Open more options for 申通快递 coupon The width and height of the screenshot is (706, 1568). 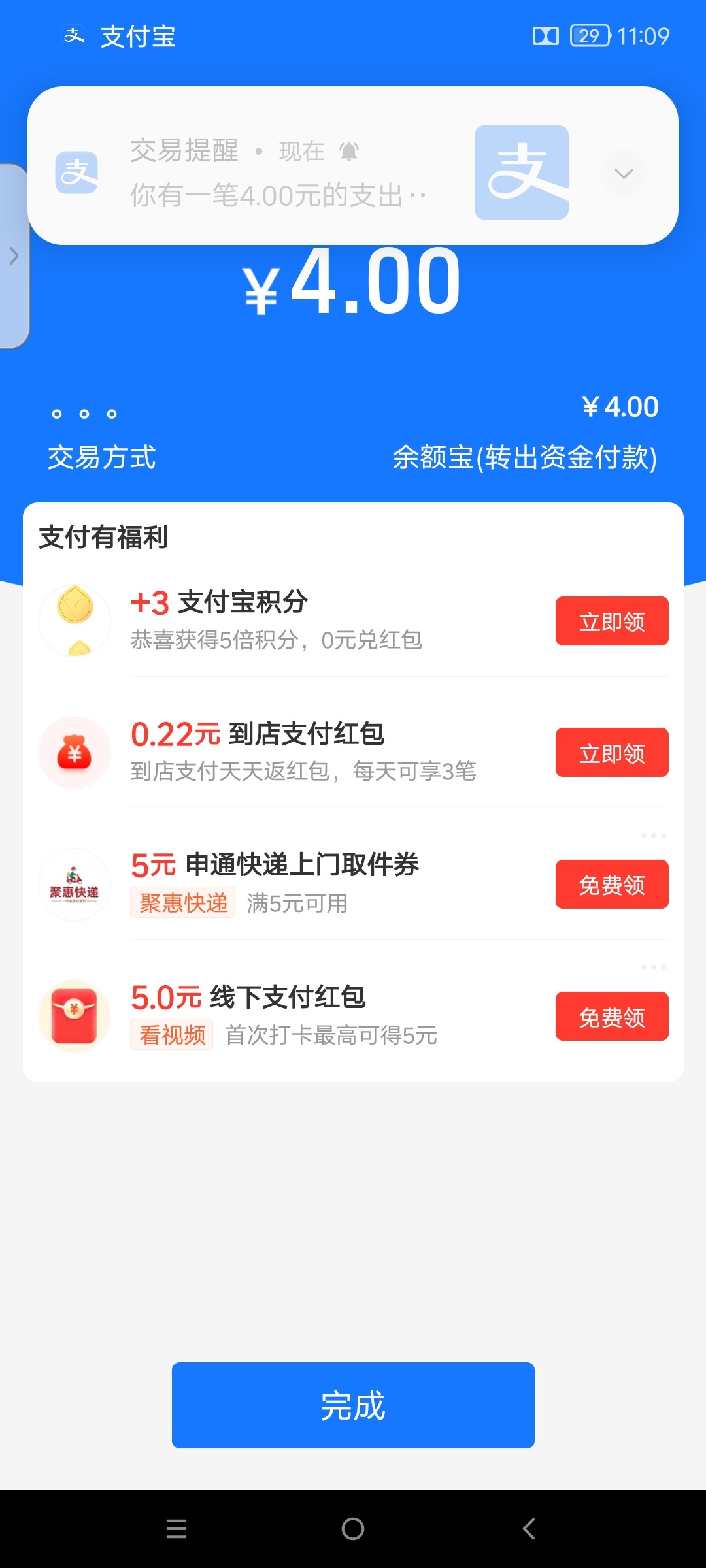(653, 836)
